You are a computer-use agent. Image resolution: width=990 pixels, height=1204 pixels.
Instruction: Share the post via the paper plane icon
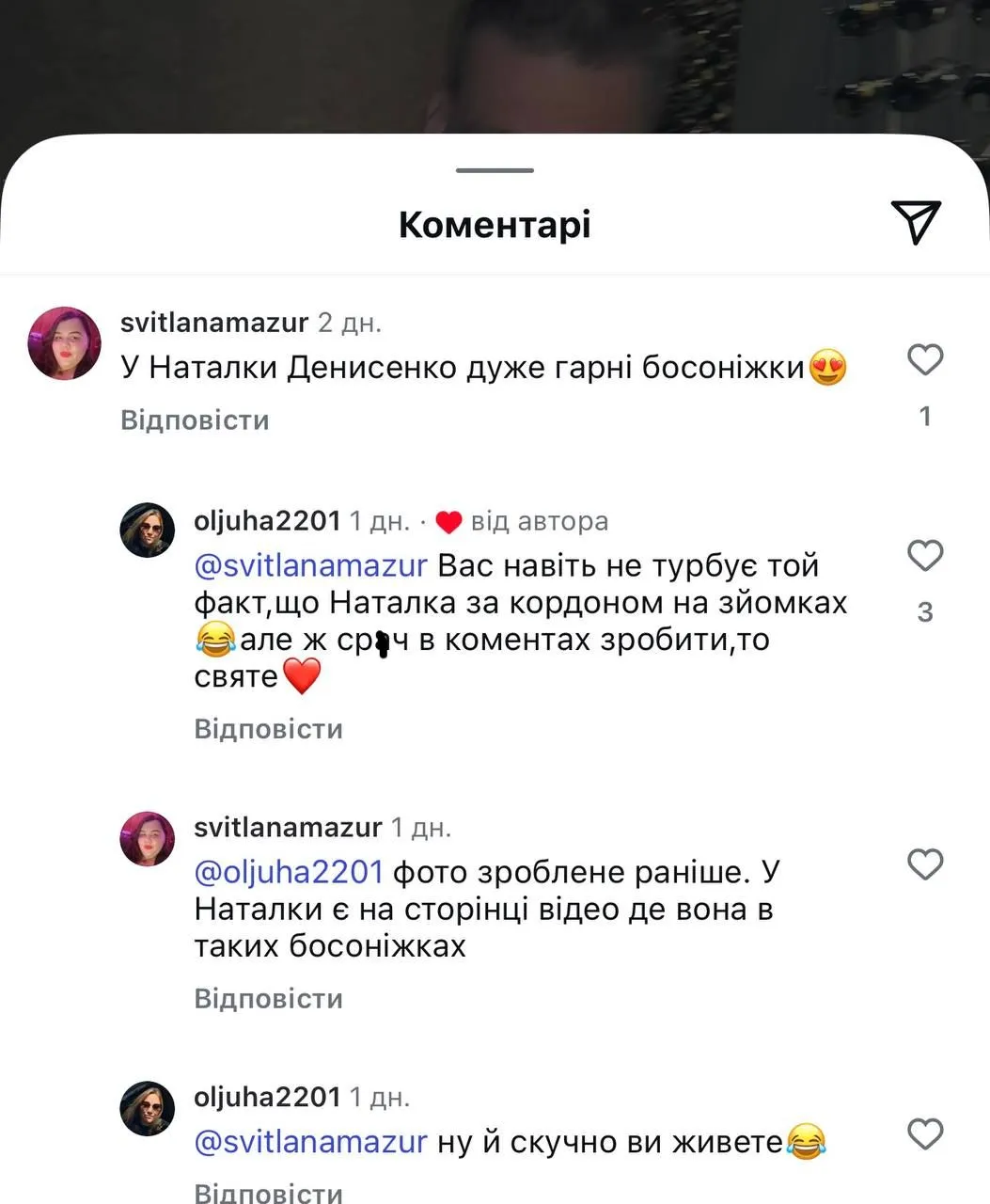[915, 222]
